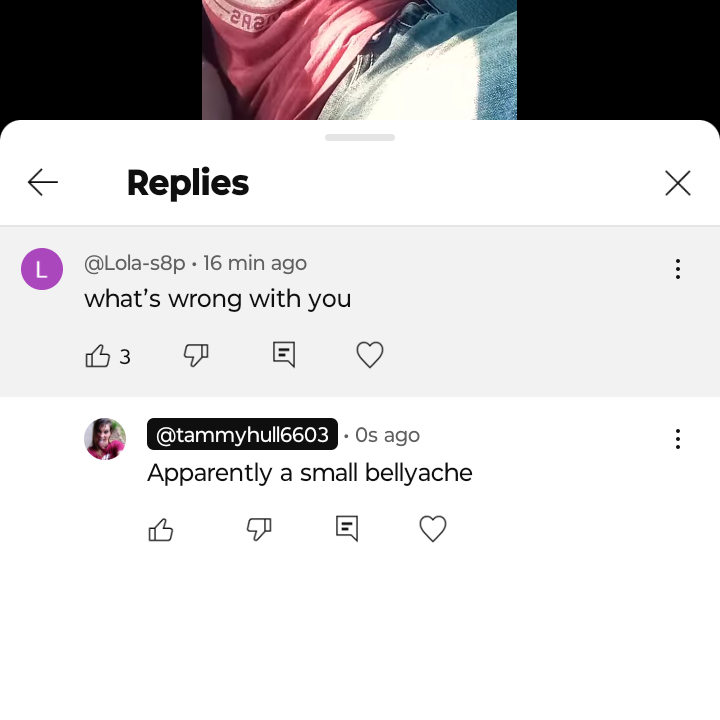The height and width of the screenshot is (720, 720).
Task: Dislike the "Apparently a small bellyache" reply
Action: click(259, 529)
